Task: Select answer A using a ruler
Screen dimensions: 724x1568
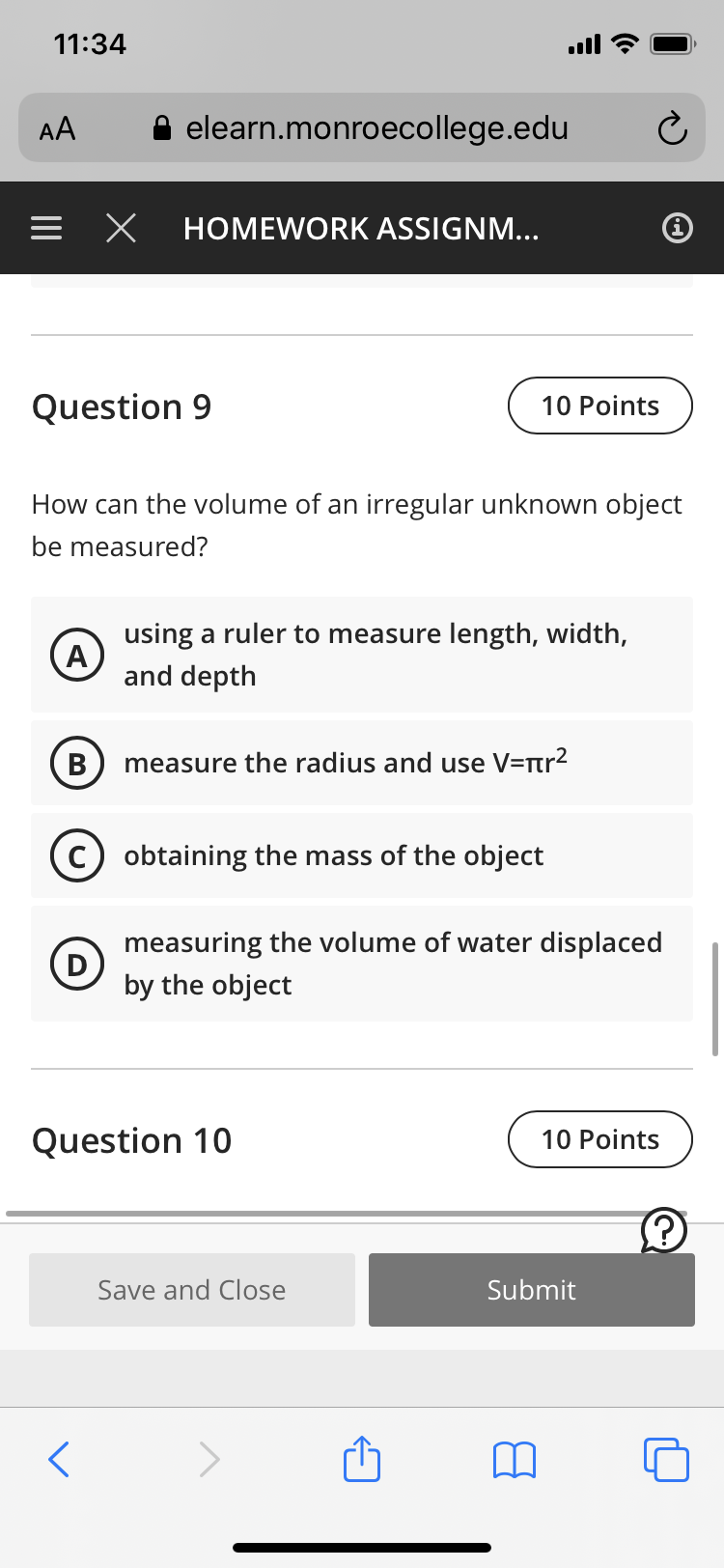Action: click(x=362, y=655)
